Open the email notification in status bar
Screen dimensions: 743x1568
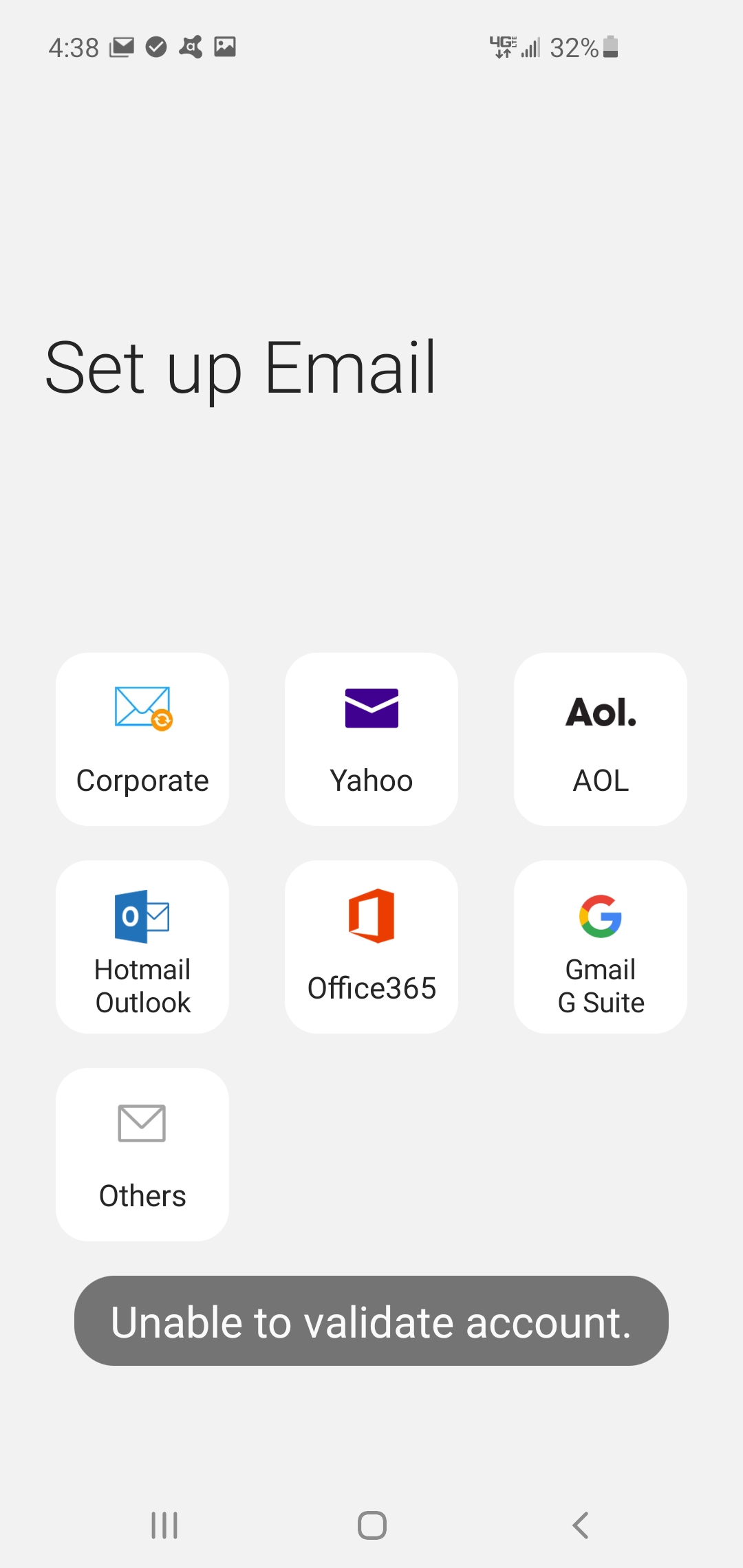[122, 47]
